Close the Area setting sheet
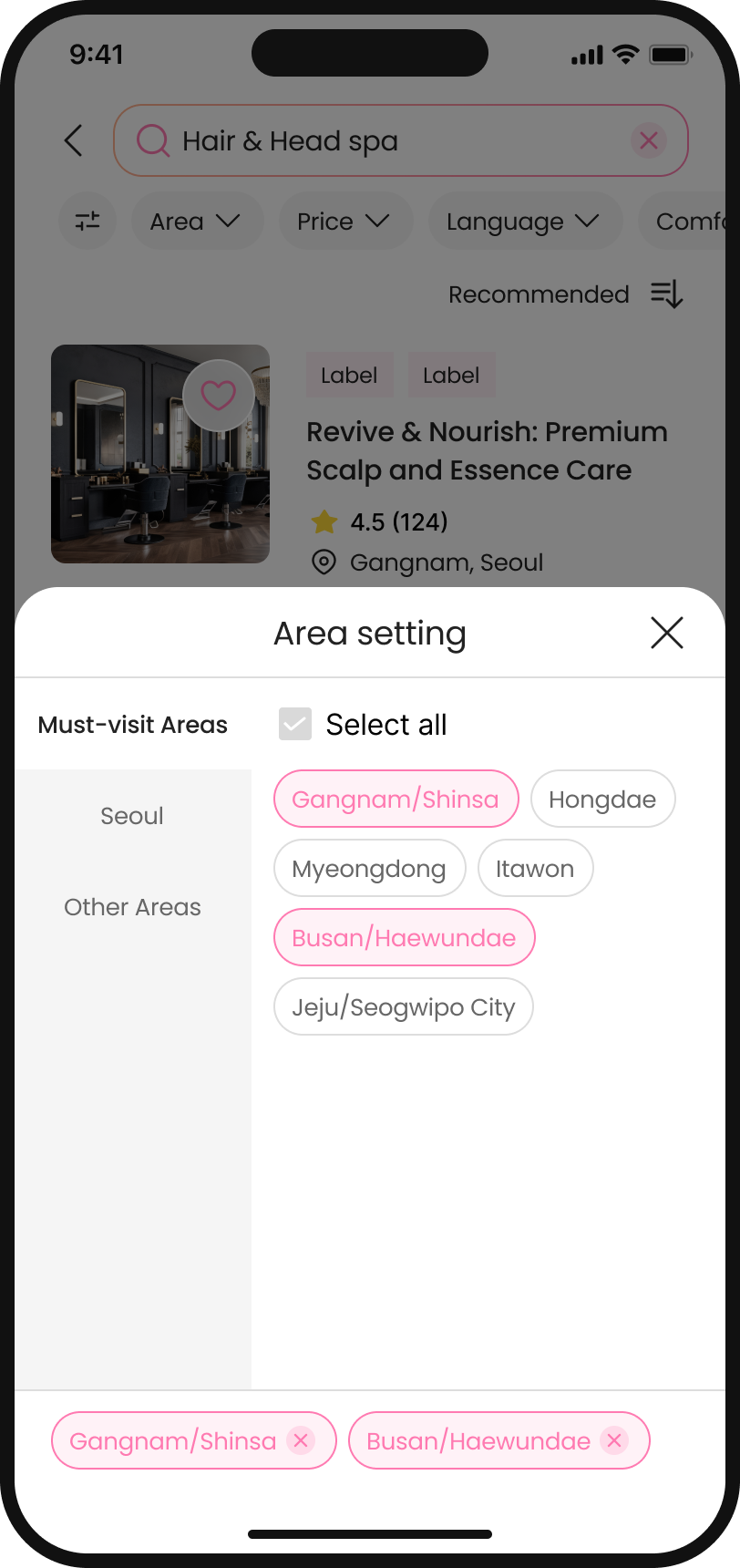The image size is (740, 1568). tap(667, 633)
